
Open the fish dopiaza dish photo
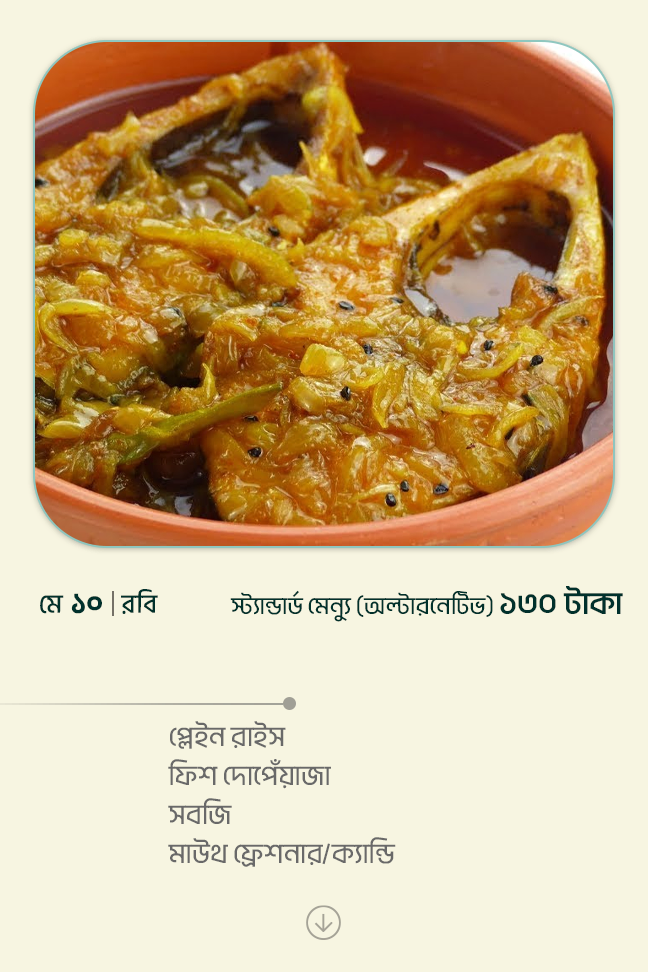(x=324, y=294)
